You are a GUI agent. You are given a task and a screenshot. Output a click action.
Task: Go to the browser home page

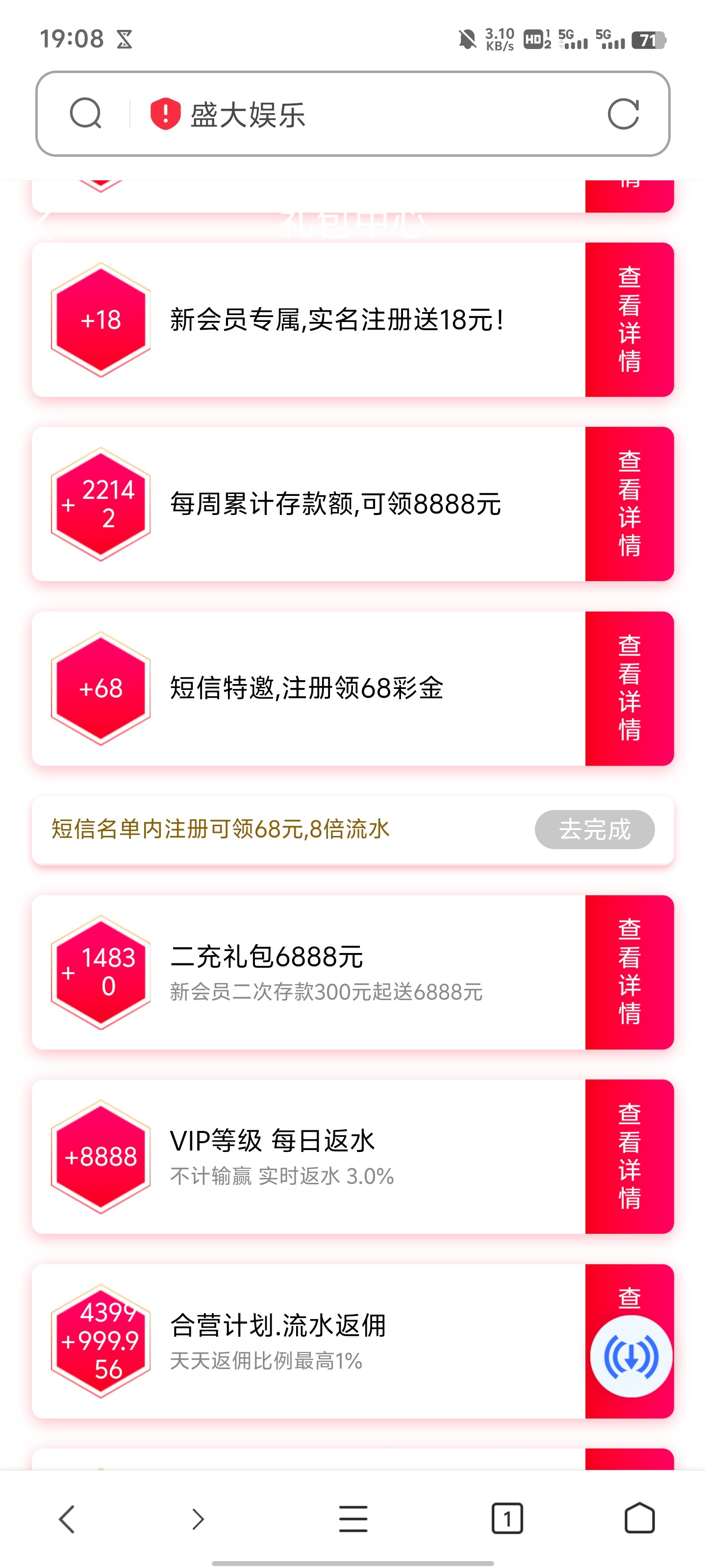[x=639, y=1519]
